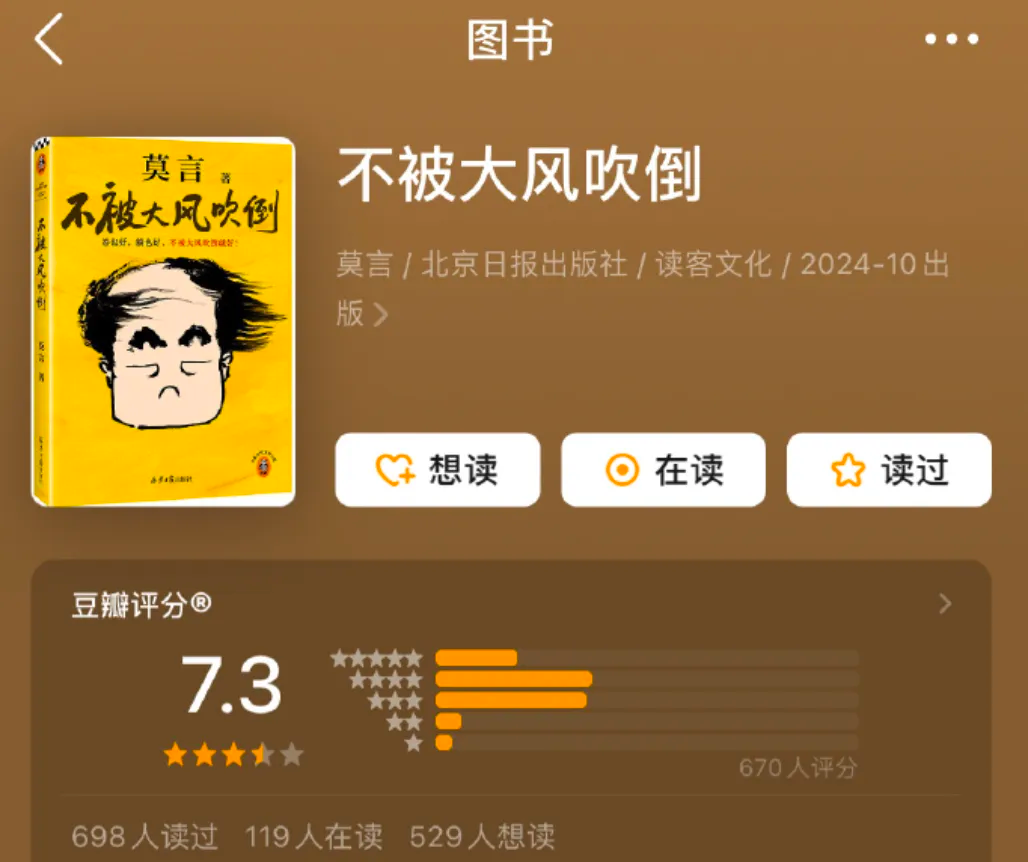Open the three-dot overflow menu
The height and width of the screenshot is (862, 1028).
(951, 40)
